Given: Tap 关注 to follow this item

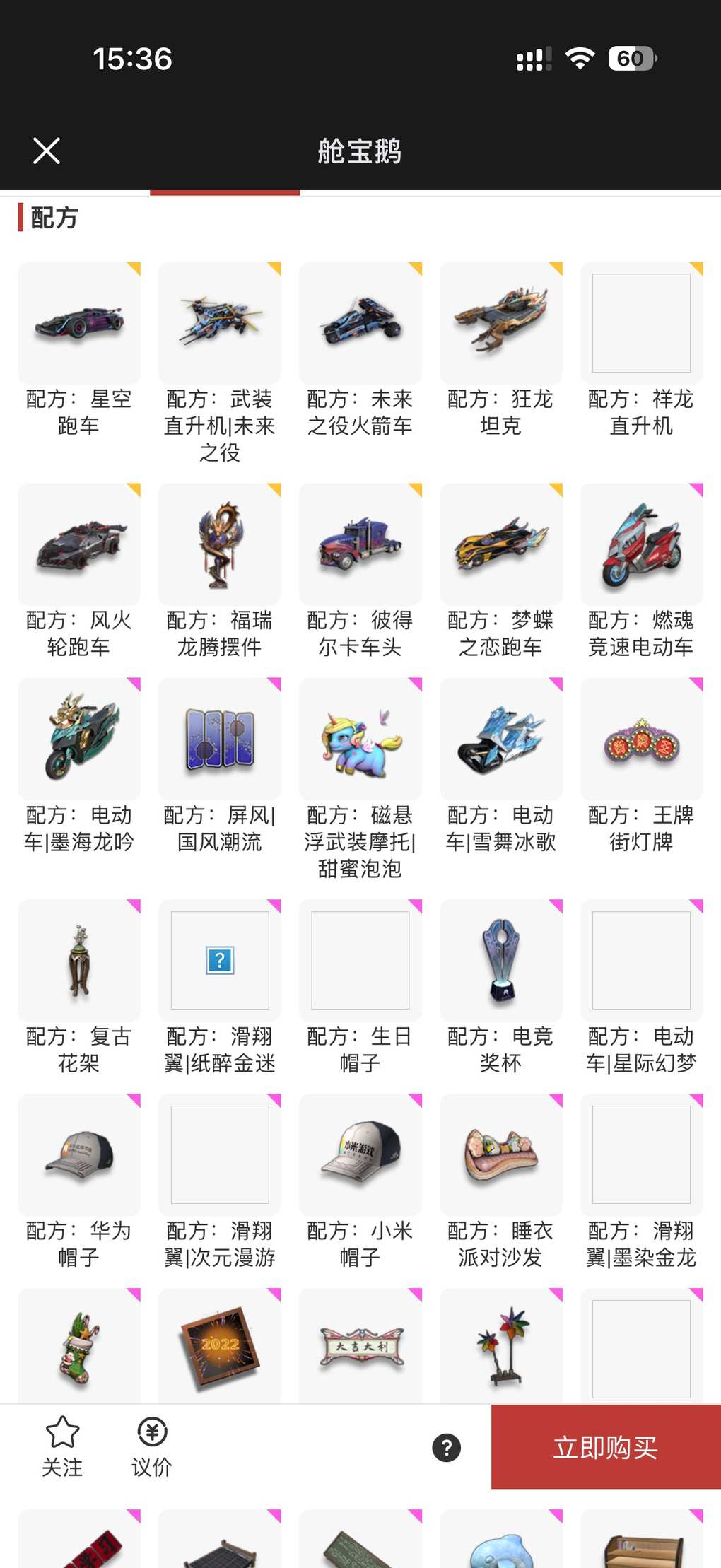Looking at the screenshot, I should click(x=62, y=1446).
